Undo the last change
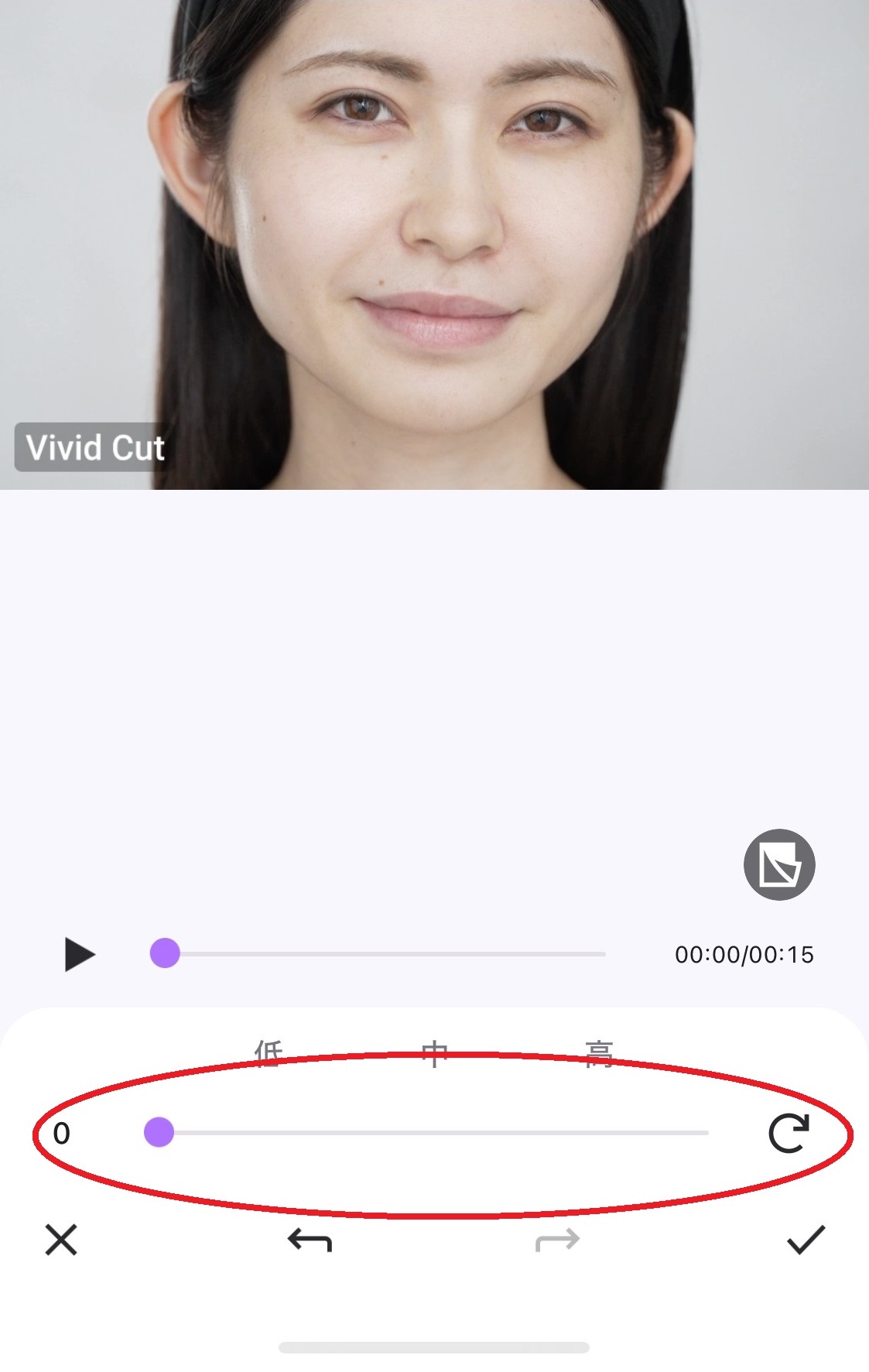 click(310, 1240)
